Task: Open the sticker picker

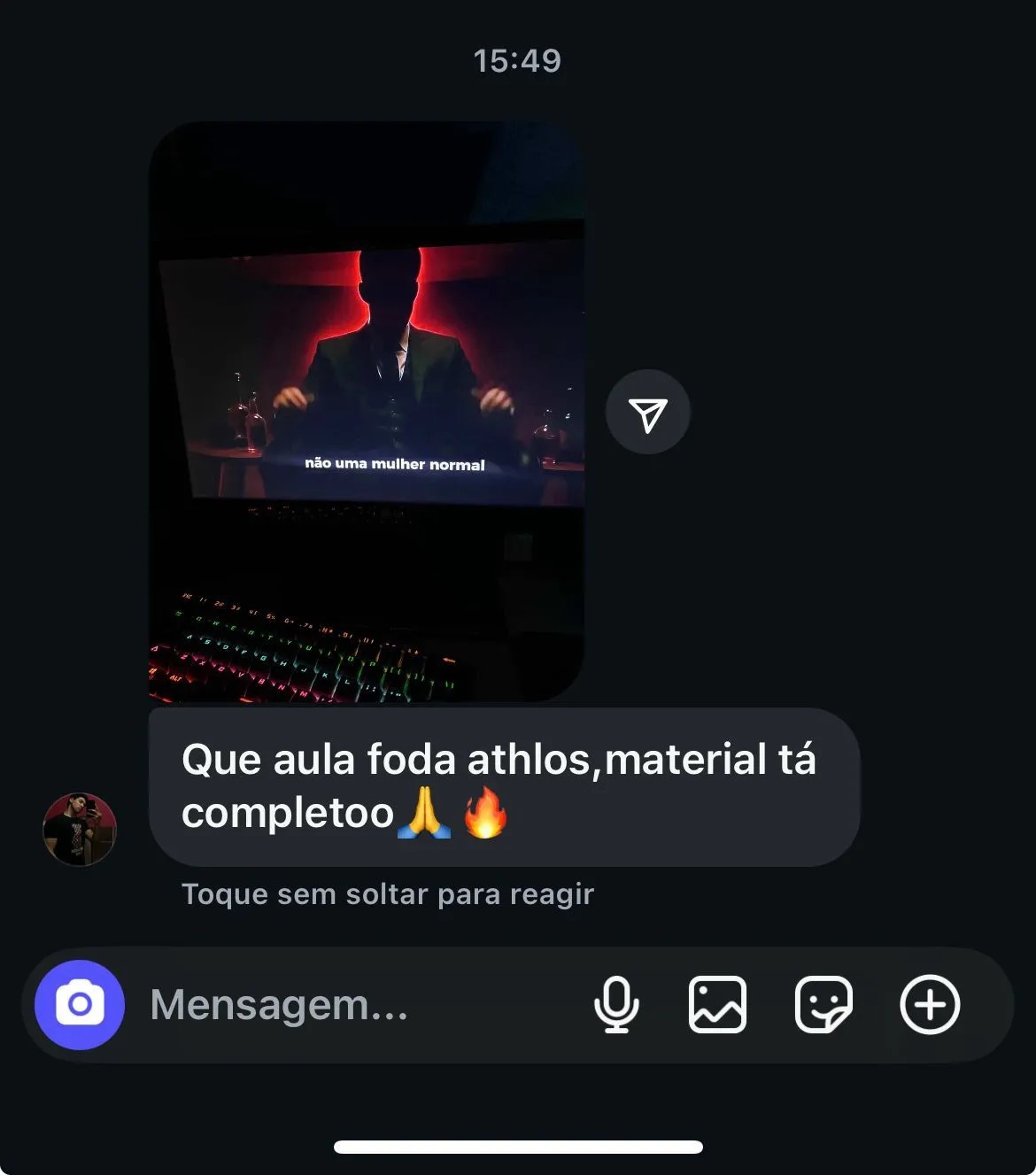Action: click(823, 1005)
